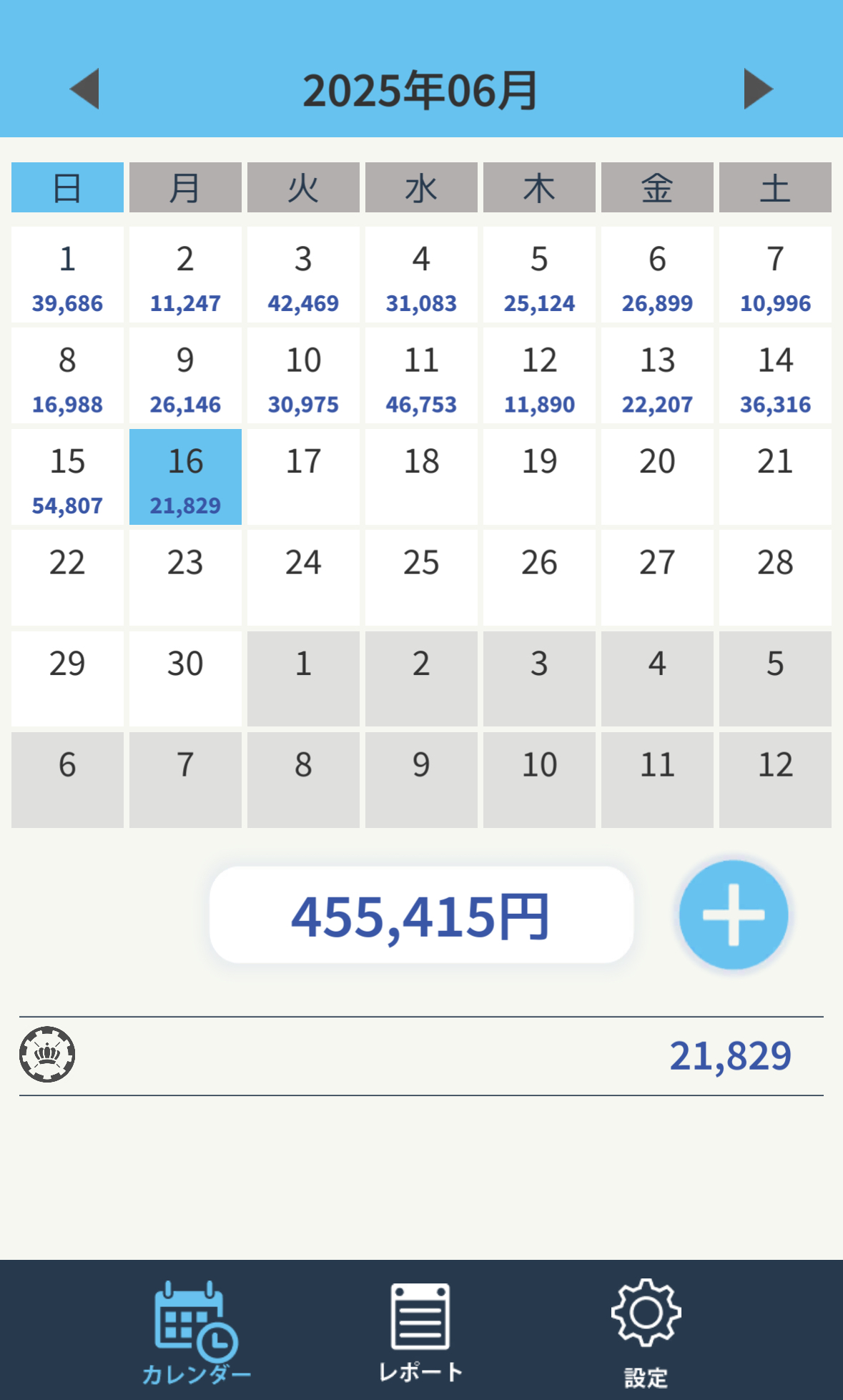The height and width of the screenshot is (1400, 843).
Task: Select June 1 with 39,686
Action: pos(67,275)
